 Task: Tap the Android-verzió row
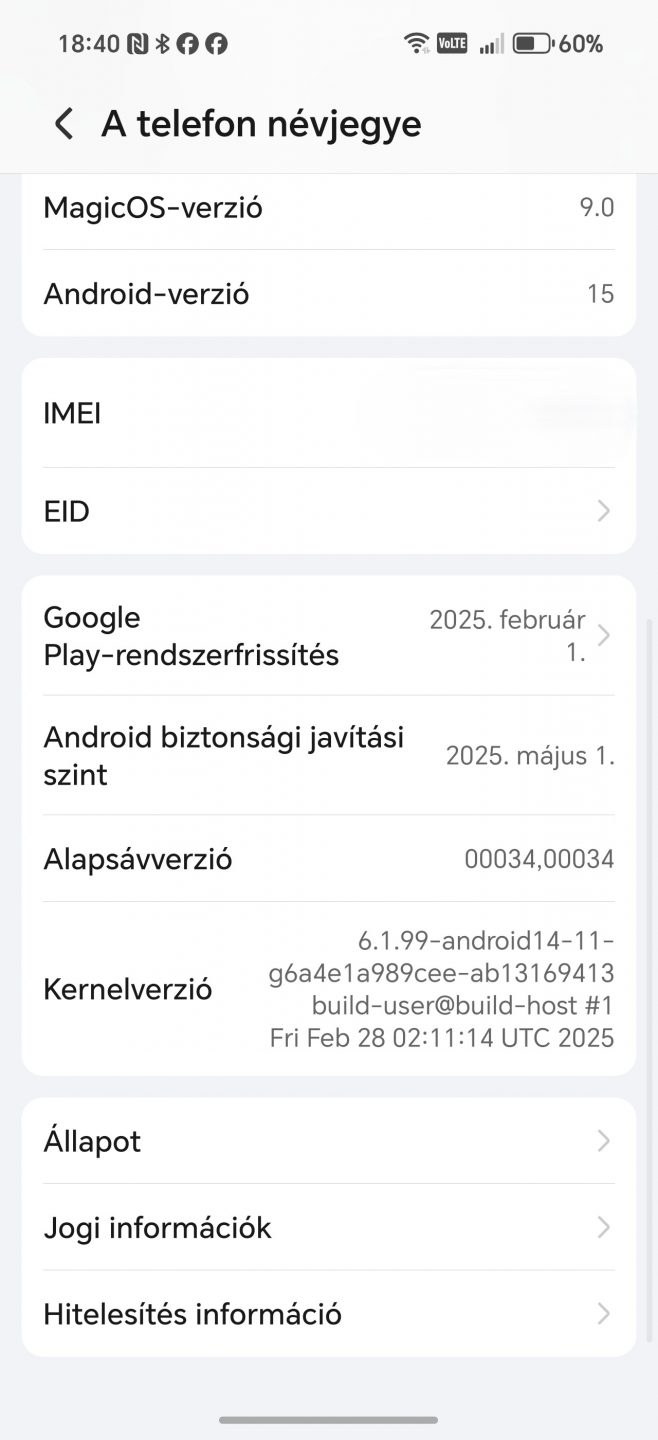[x=329, y=293]
